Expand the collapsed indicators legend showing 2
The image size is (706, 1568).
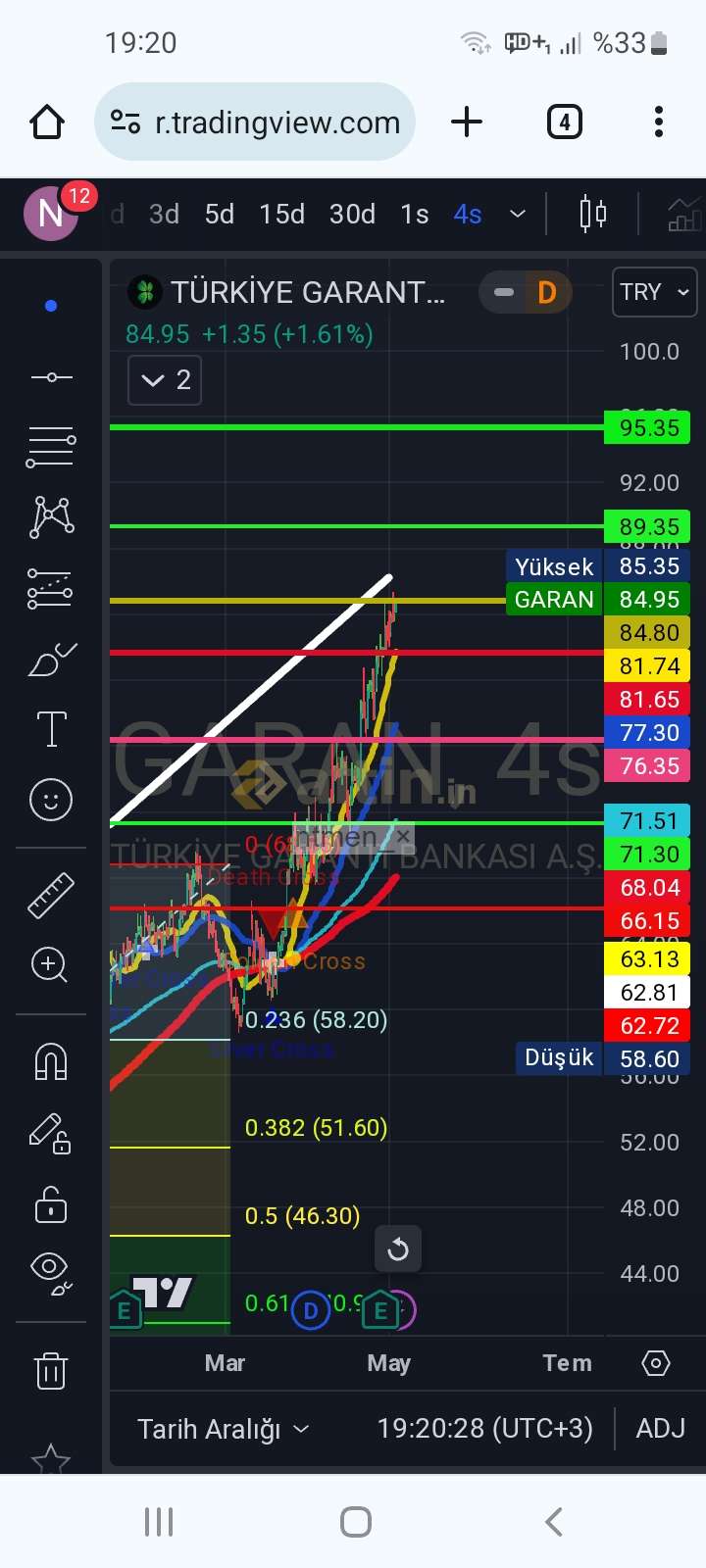(x=165, y=380)
